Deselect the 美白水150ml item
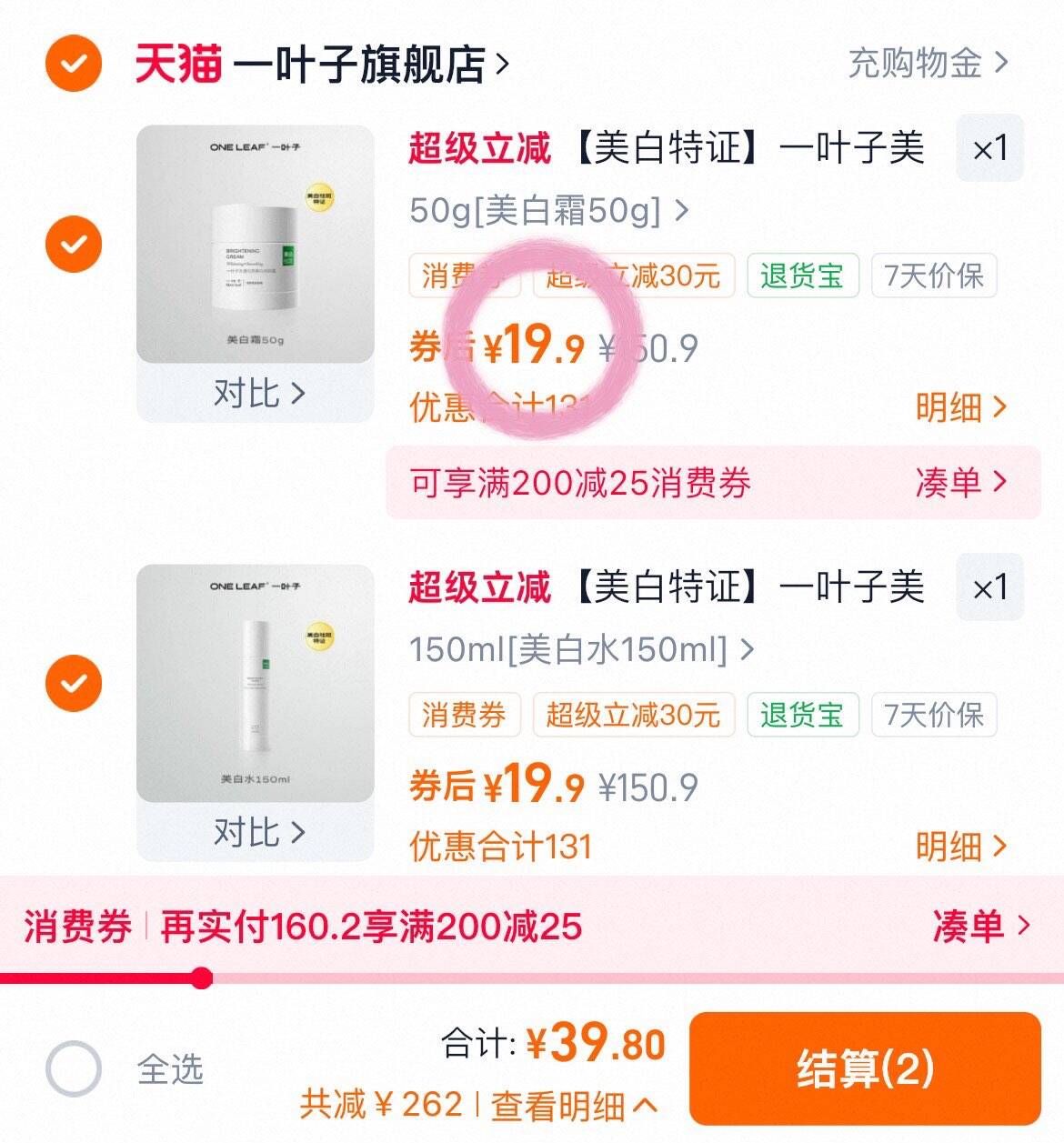 coord(74,683)
